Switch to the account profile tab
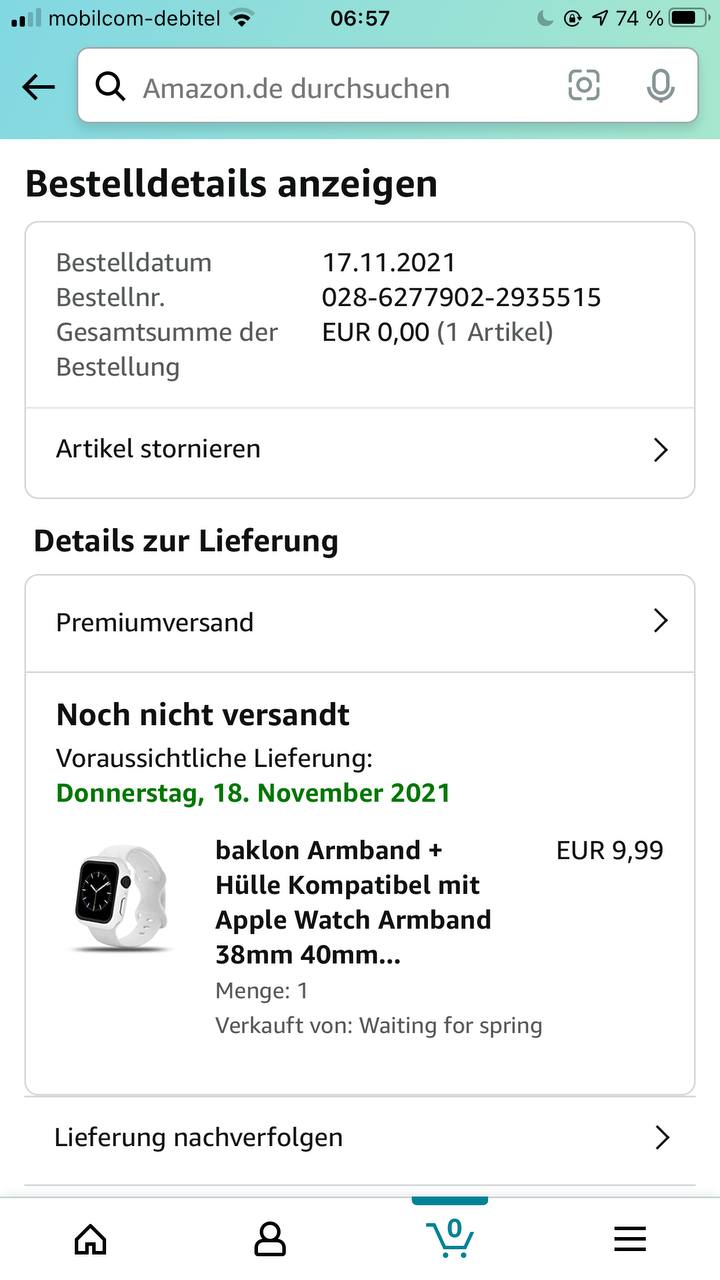The image size is (720, 1280). point(270,1240)
